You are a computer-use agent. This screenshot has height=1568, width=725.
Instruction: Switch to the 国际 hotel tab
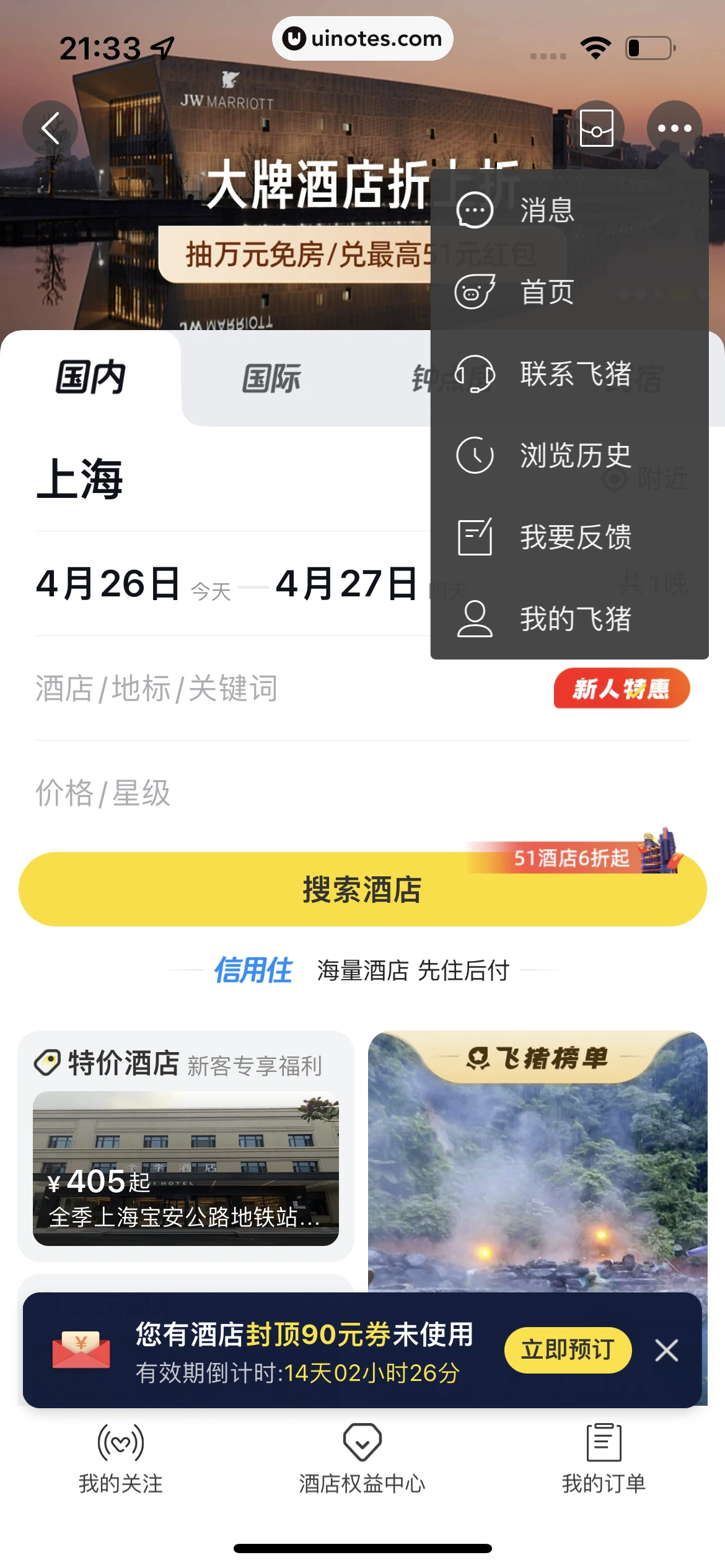[x=271, y=378]
